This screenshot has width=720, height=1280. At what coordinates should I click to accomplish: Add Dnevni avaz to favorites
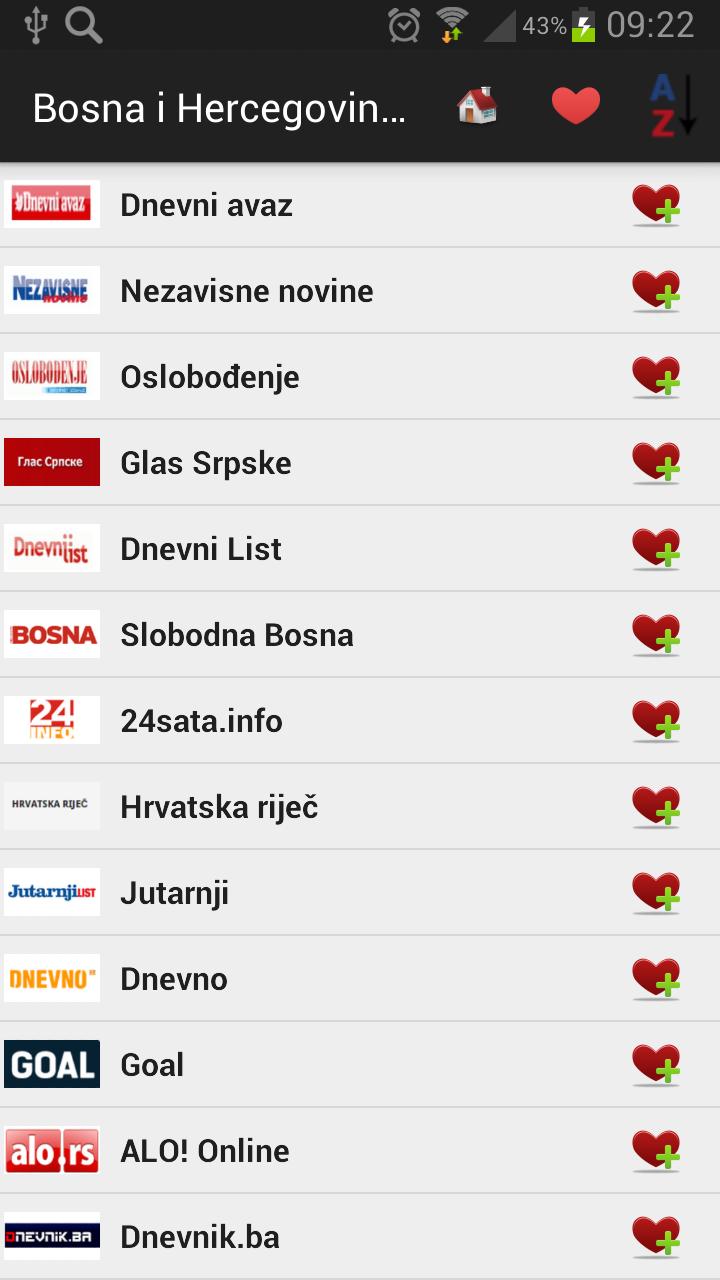(x=656, y=204)
